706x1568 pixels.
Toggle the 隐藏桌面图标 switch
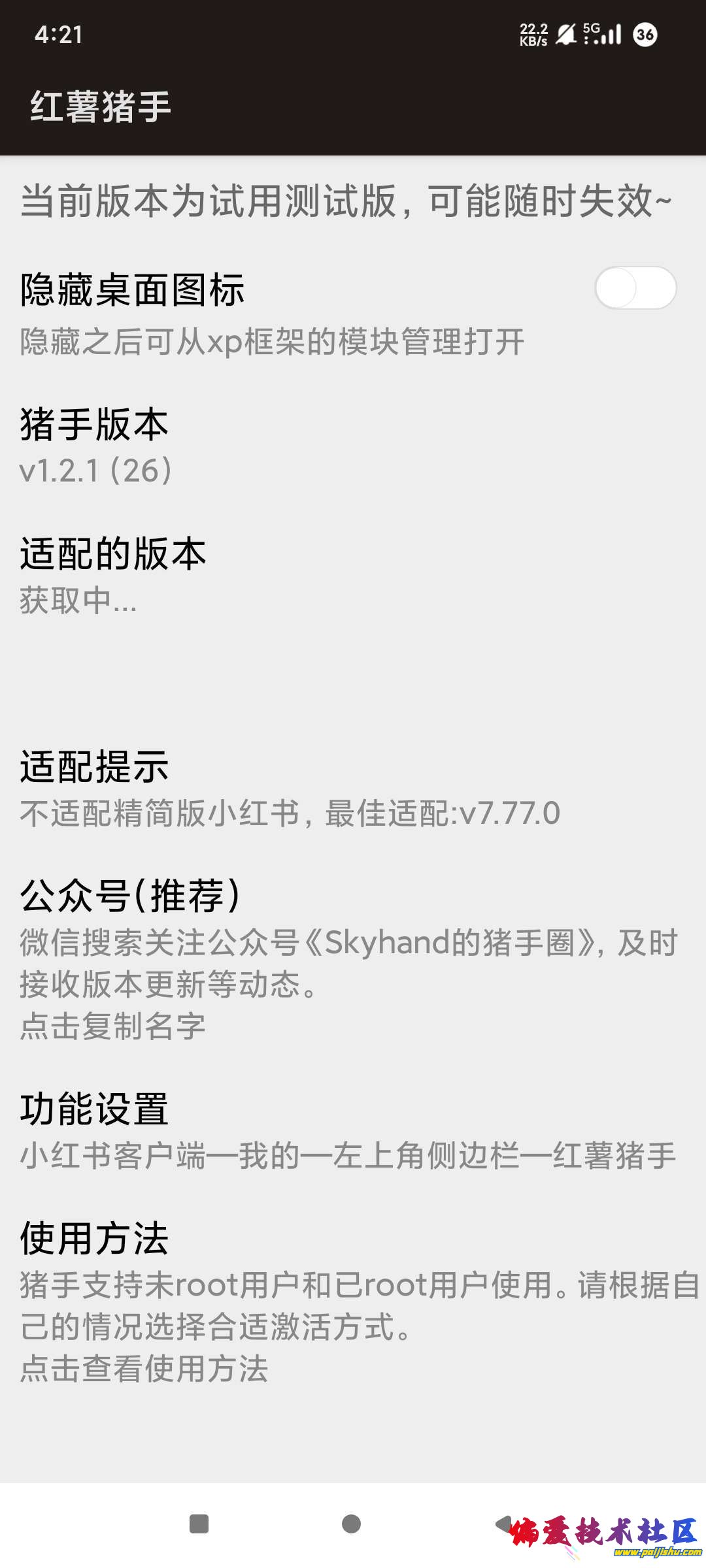click(635, 288)
